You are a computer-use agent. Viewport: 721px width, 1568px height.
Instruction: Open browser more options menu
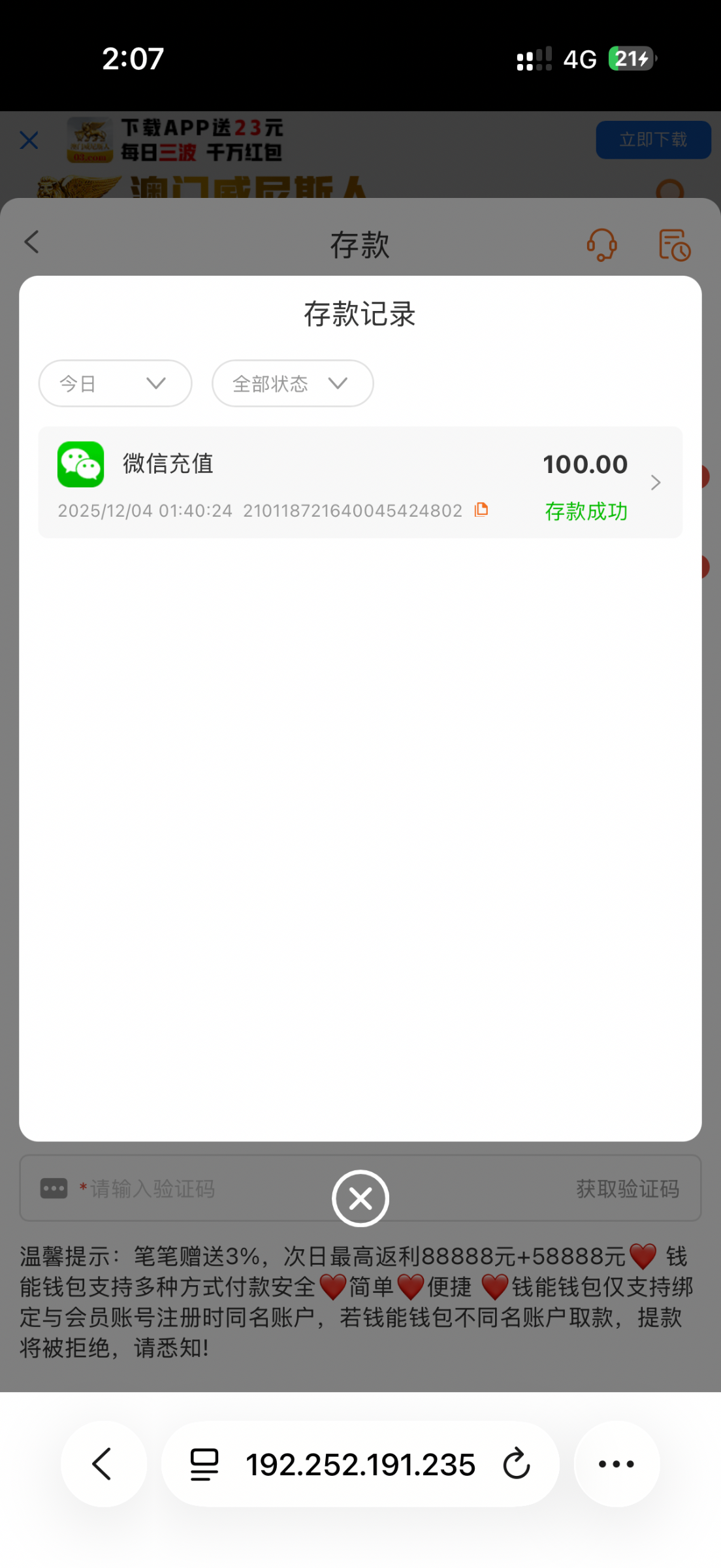tap(615, 1463)
